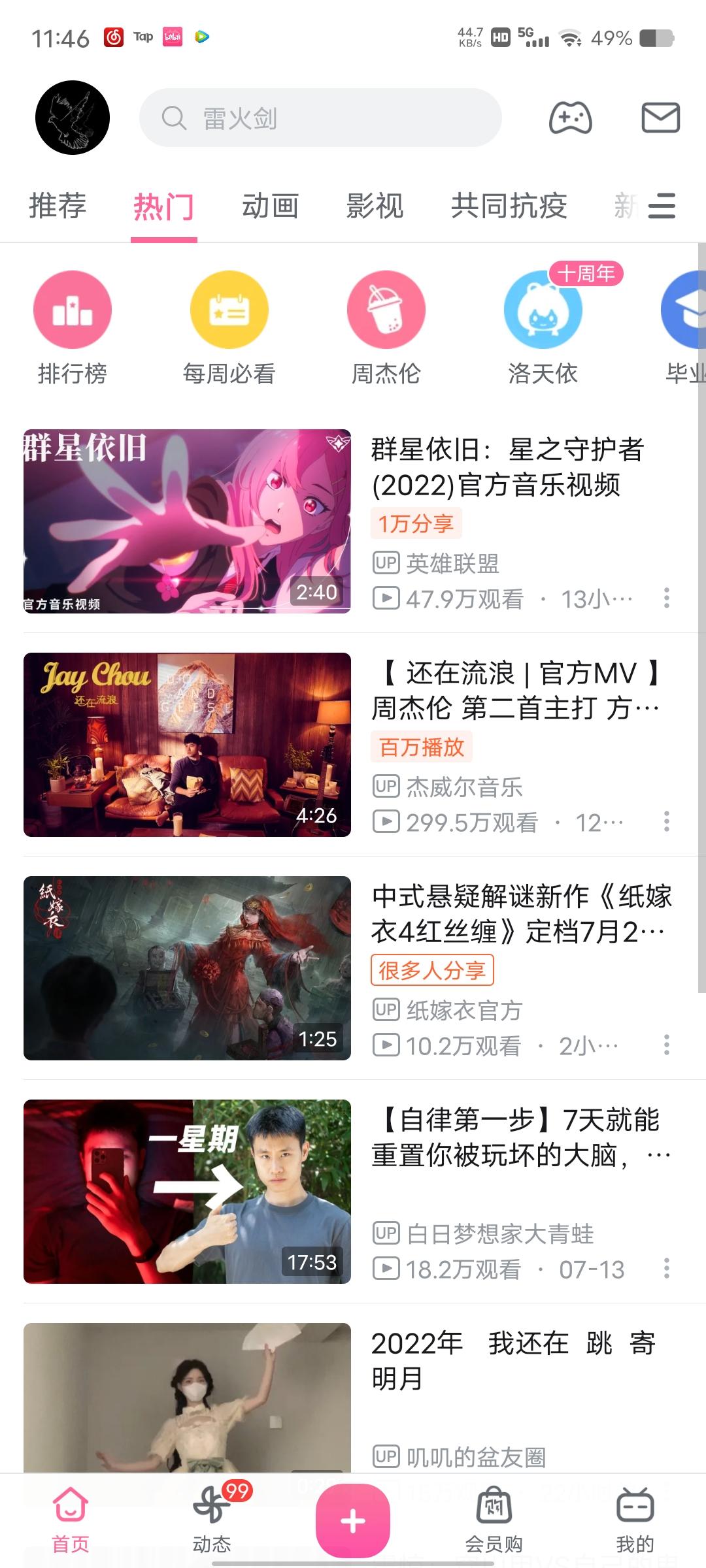
Task: Play the 还在流浪 Jay Chou MV
Action: tap(187, 744)
